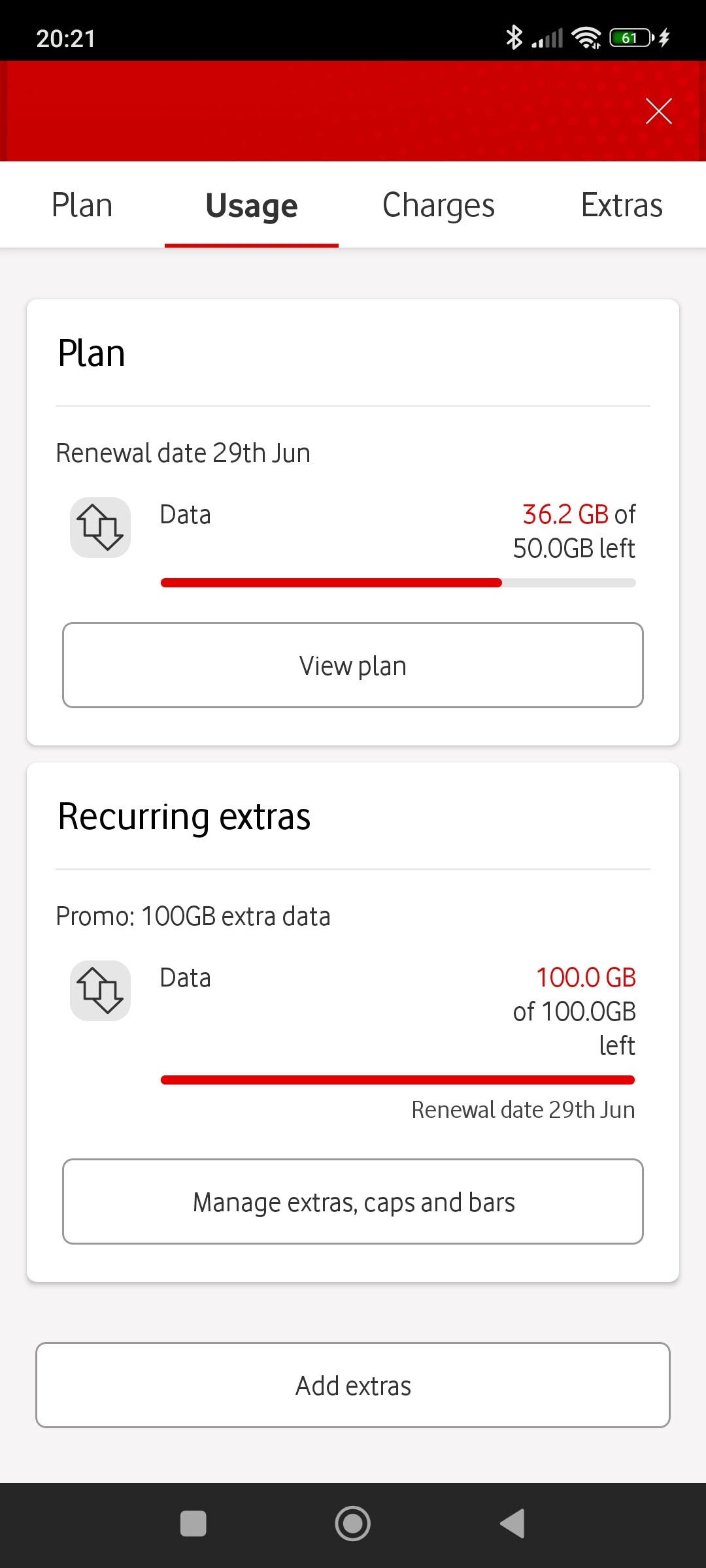Close the screen with the X icon
706x1568 pixels.
(x=658, y=111)
